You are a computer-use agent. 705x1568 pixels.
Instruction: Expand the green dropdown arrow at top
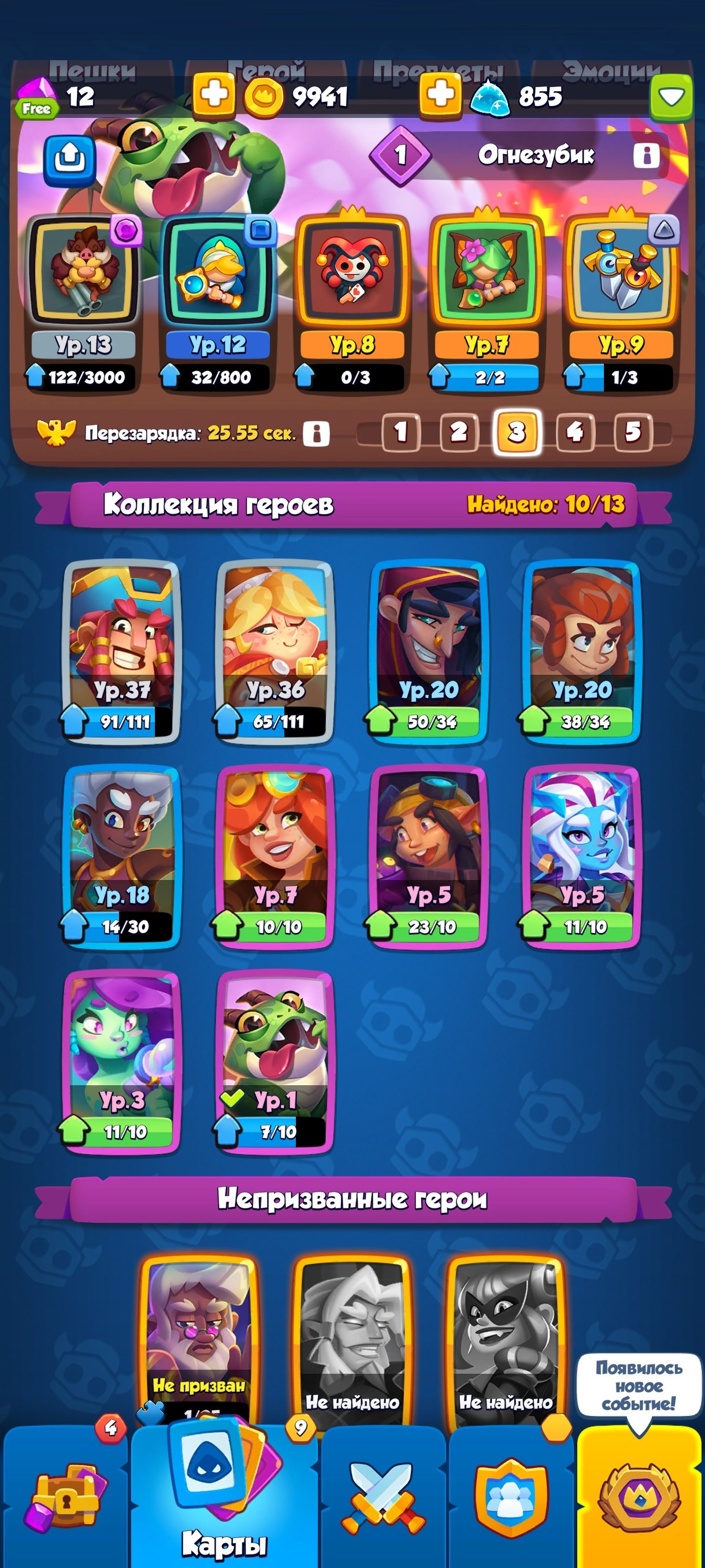(671, 97)
